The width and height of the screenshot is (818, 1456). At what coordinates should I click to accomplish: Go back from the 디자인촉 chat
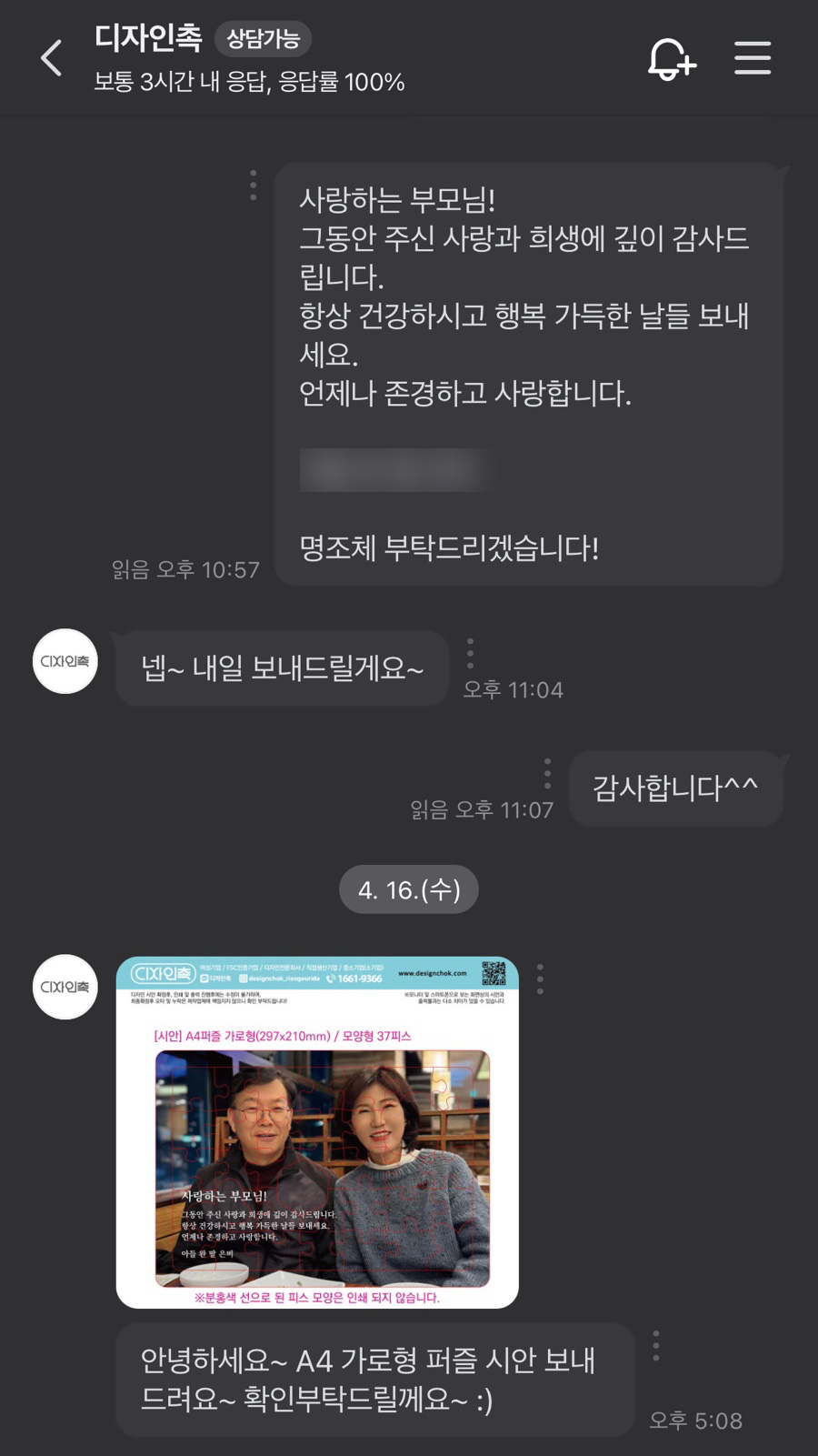52,58
